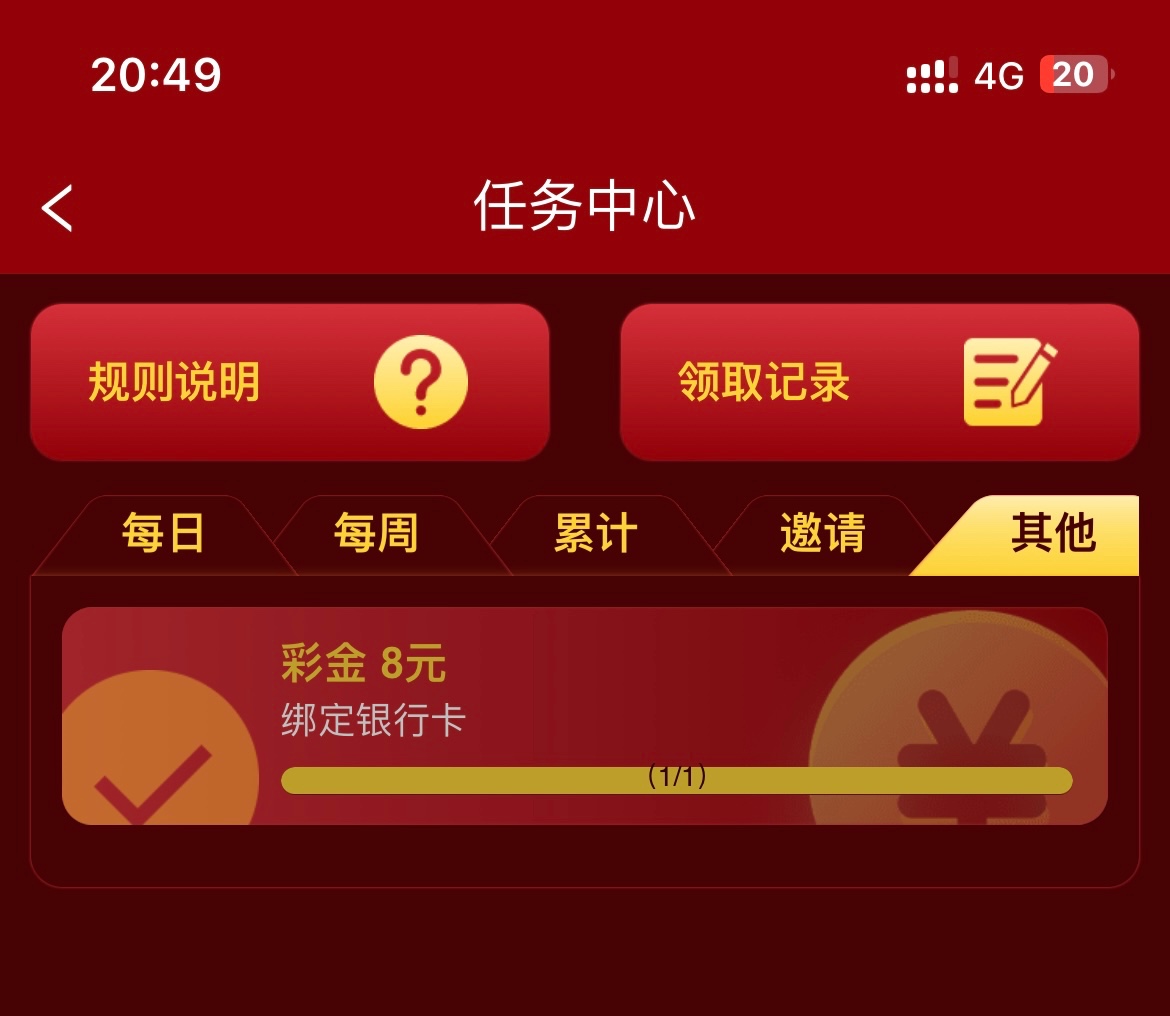Switch to the 累计 tab
The height and width of the screenshot is (1016, 1170).
(x=596, y=534)
